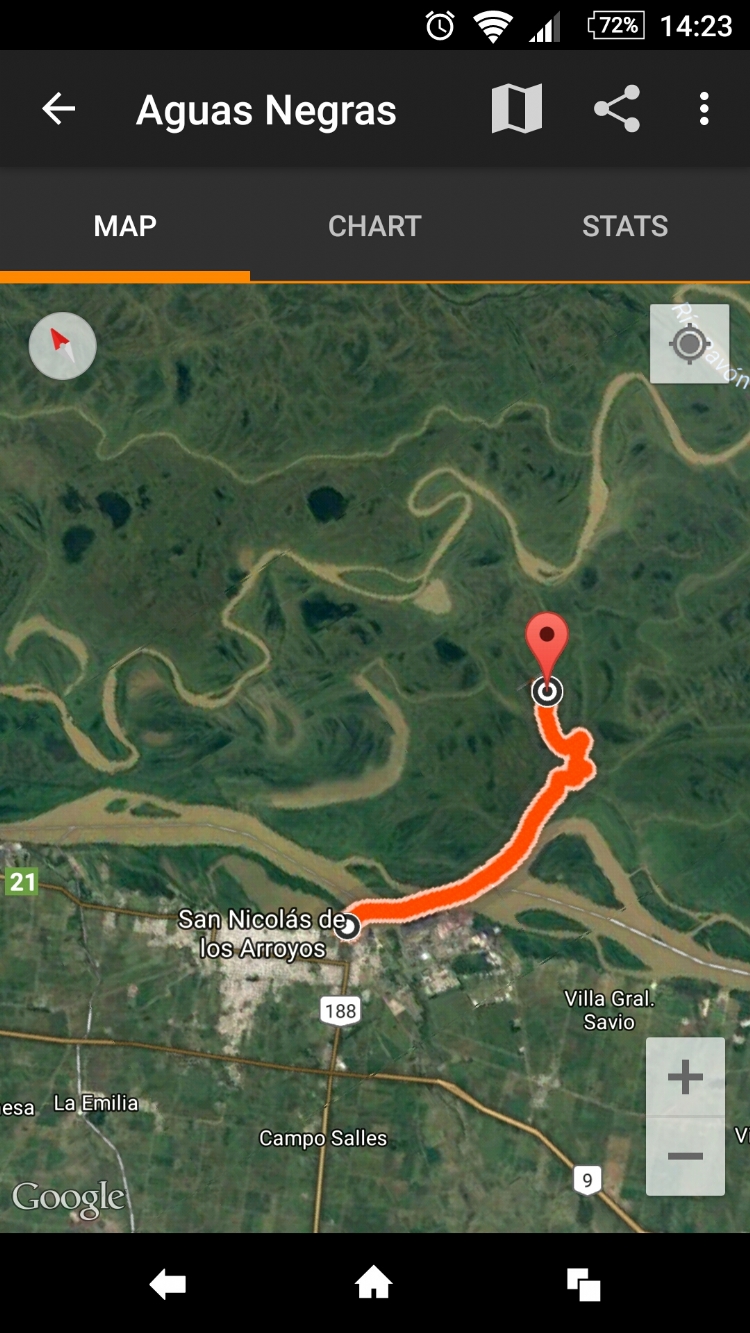
Task: Open the overflow menu
Action: [704, 109]
